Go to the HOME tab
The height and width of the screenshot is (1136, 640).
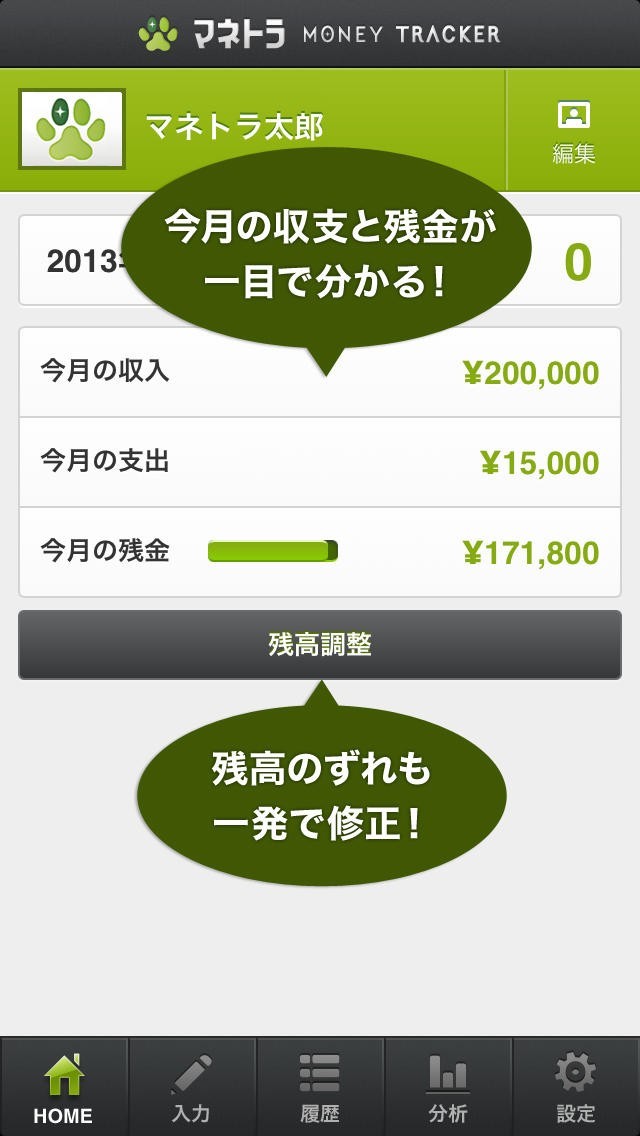pyautogui.click(x=64, y=1087)
